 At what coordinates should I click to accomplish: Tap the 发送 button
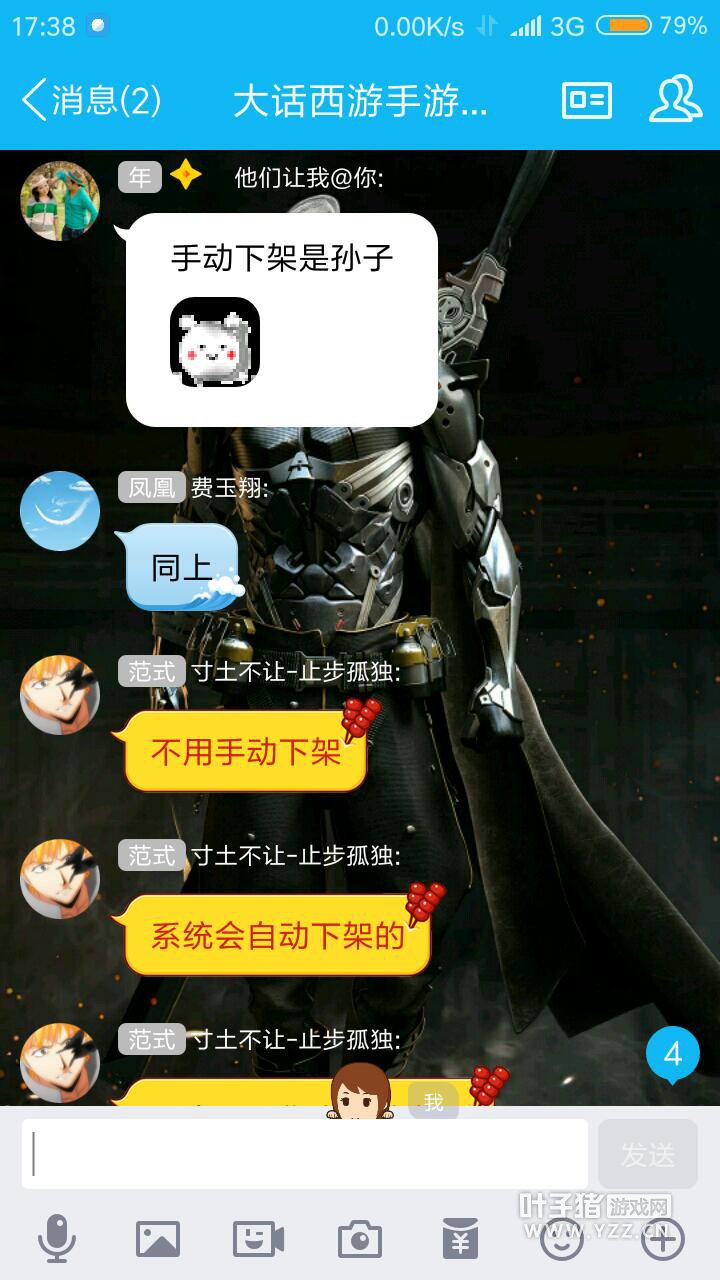click(647, 1154)
